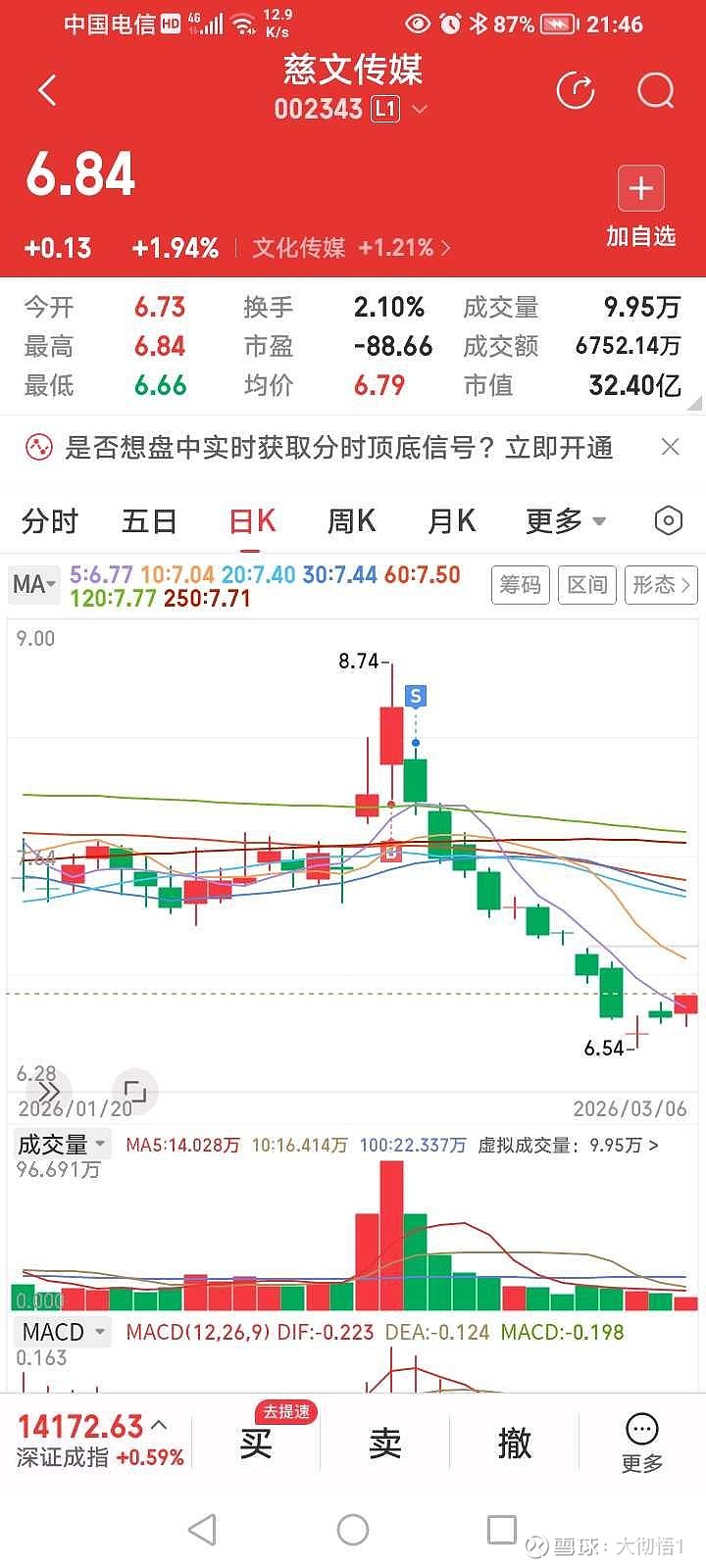Add 慈文传媒 to watchlist with 加自选
Screen dimensions: 706x1568
point(640,206)
